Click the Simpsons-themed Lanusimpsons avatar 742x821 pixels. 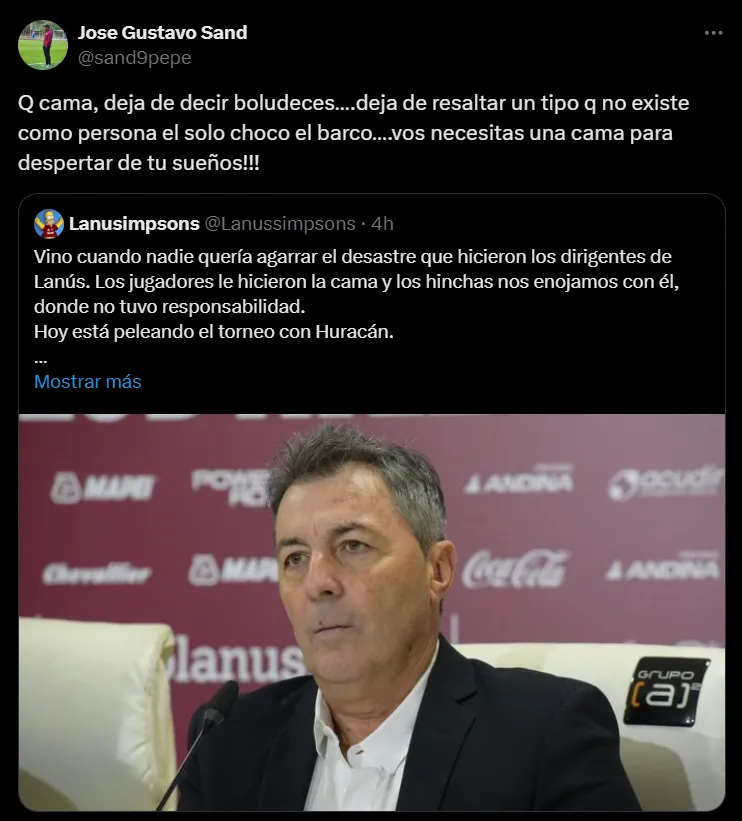pos(48,222)
